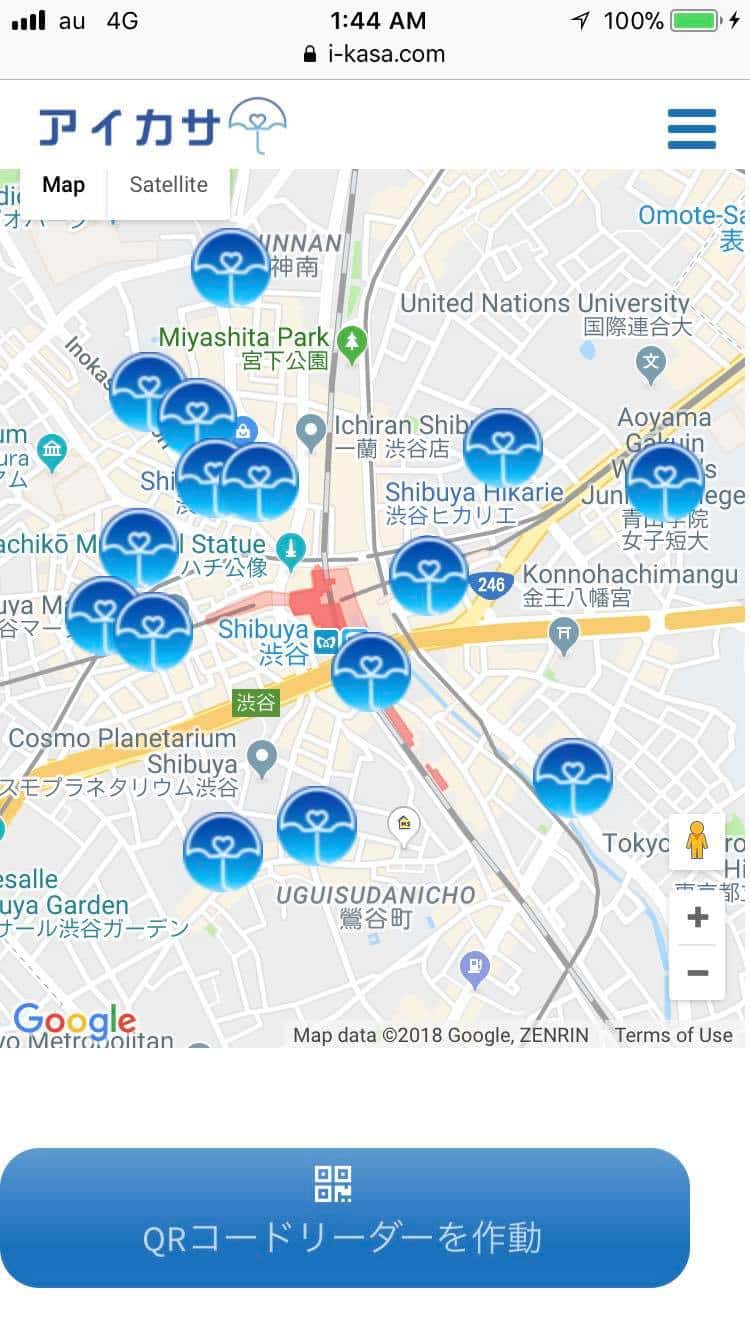The image size is (750, 1334).
Task: Open the Terms of Use link
Action: 673,1035
